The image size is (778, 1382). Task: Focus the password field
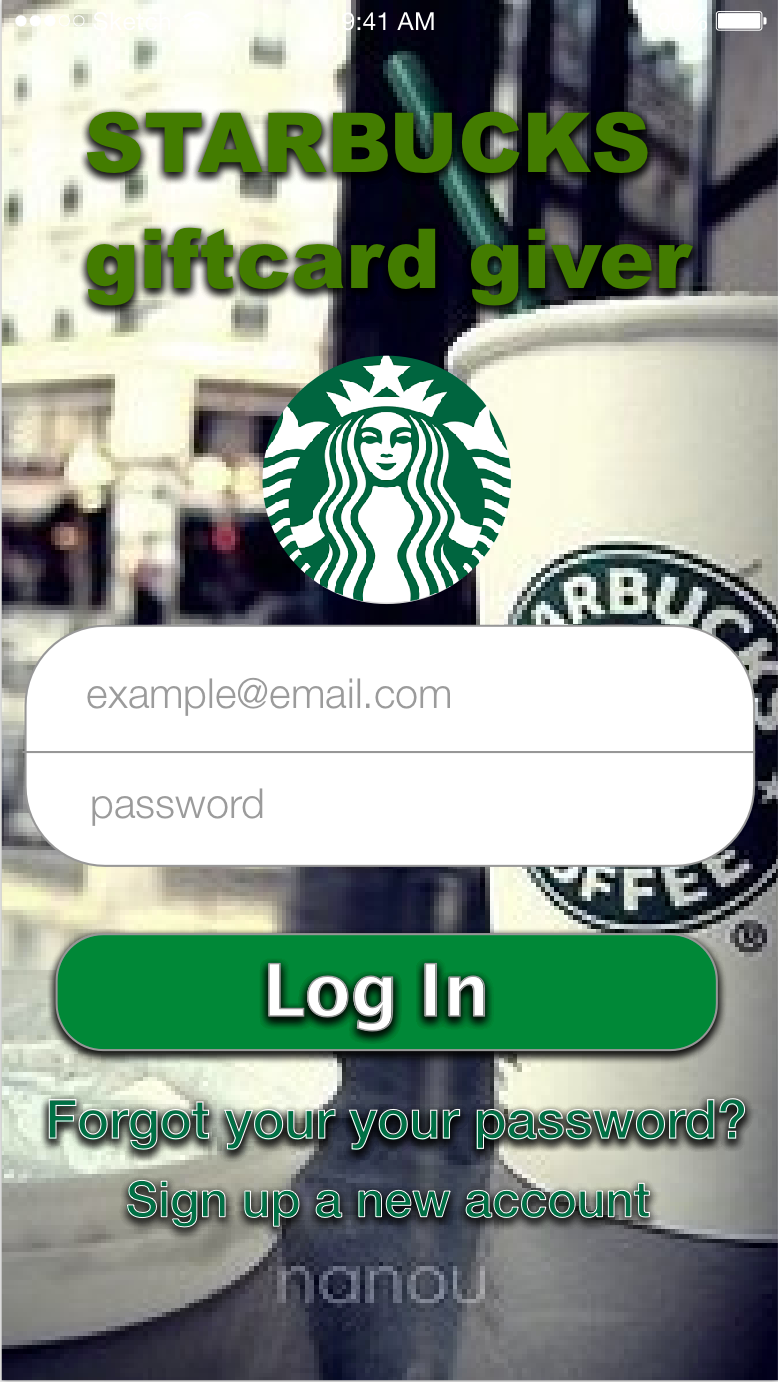(389, 808)
